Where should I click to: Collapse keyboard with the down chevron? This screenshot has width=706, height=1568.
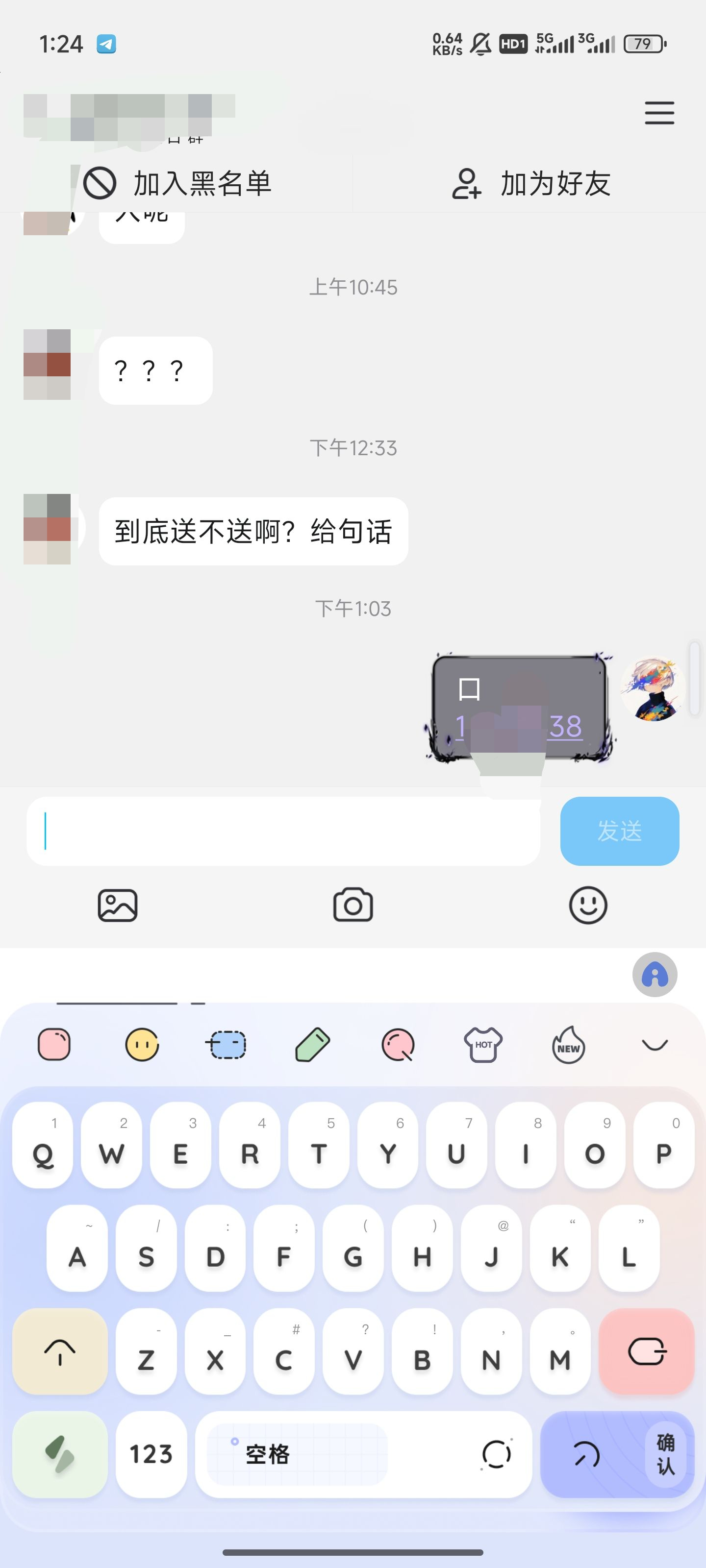pyautogui.click(x=655, y=1045)
